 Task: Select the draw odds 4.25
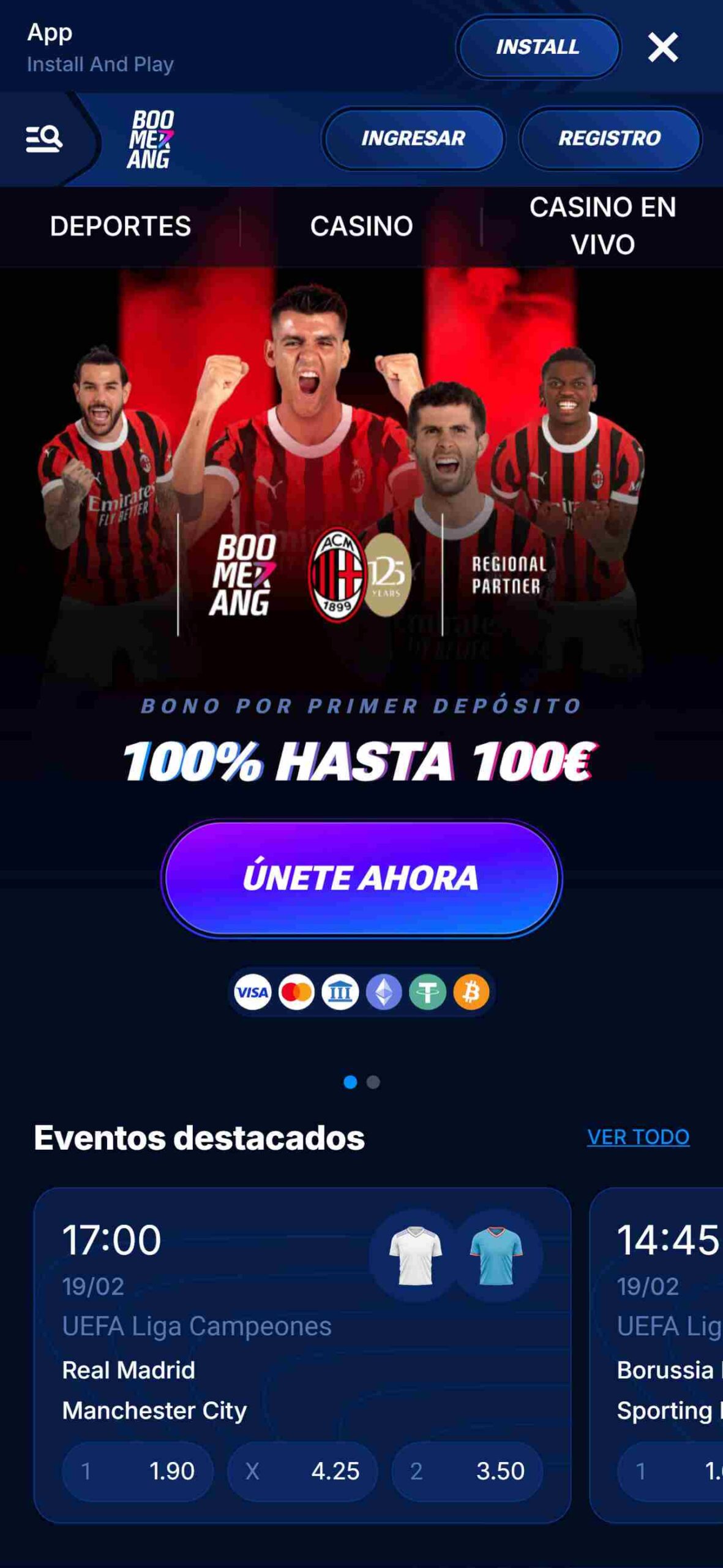point(302,1471)
